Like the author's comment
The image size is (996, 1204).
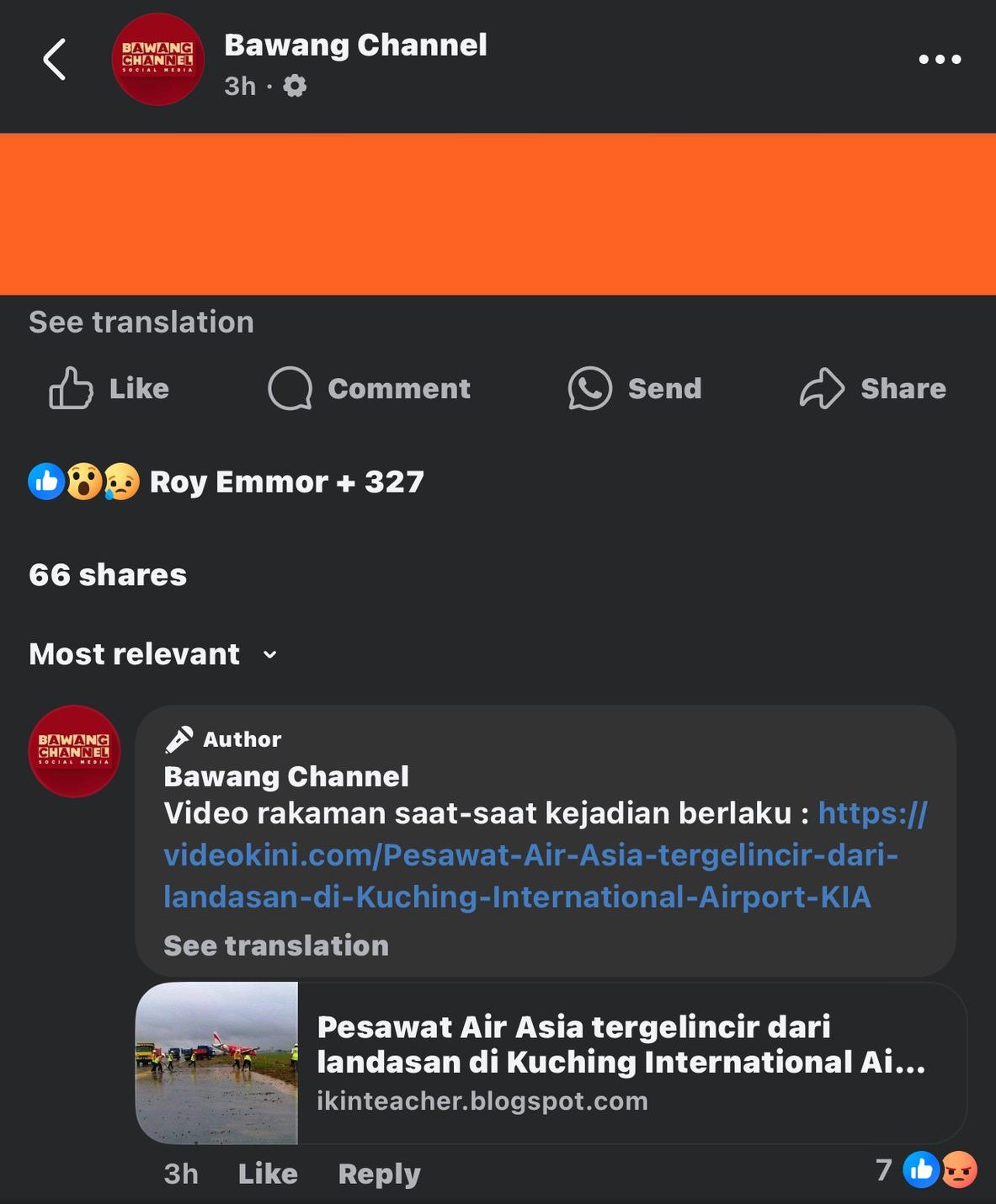(268, 1174)
